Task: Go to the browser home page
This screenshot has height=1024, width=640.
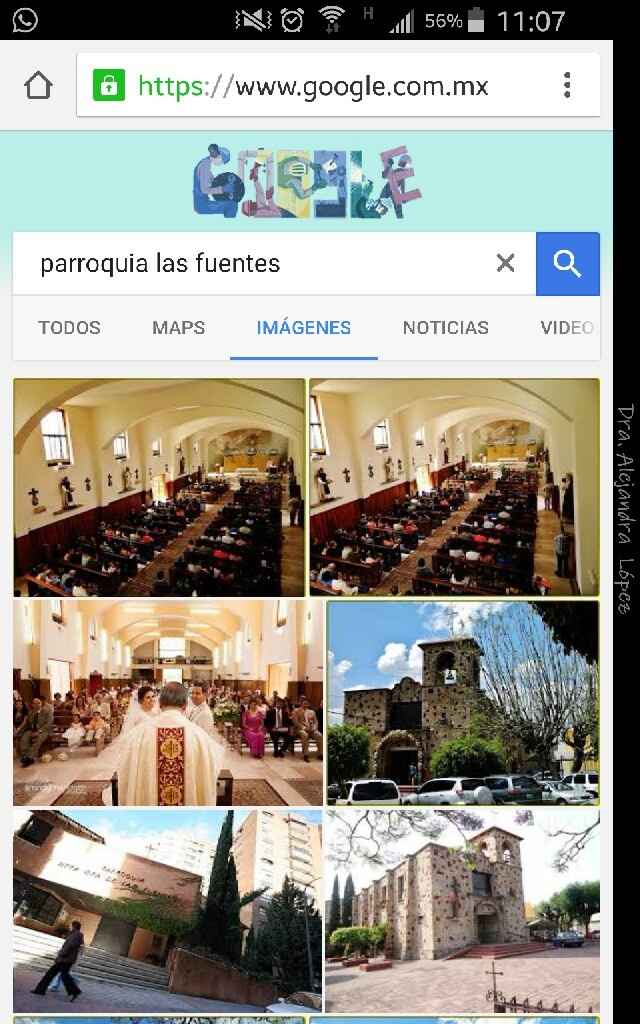Action: pyautogui.click(x=38, y=86)
